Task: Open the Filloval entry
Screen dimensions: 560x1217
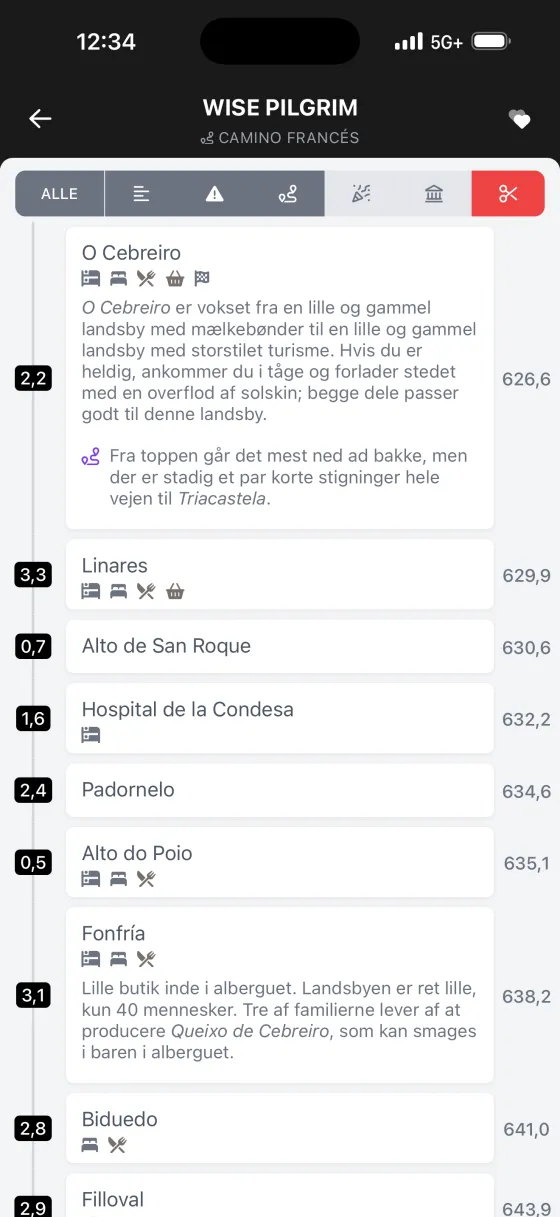Action: 280,1196
